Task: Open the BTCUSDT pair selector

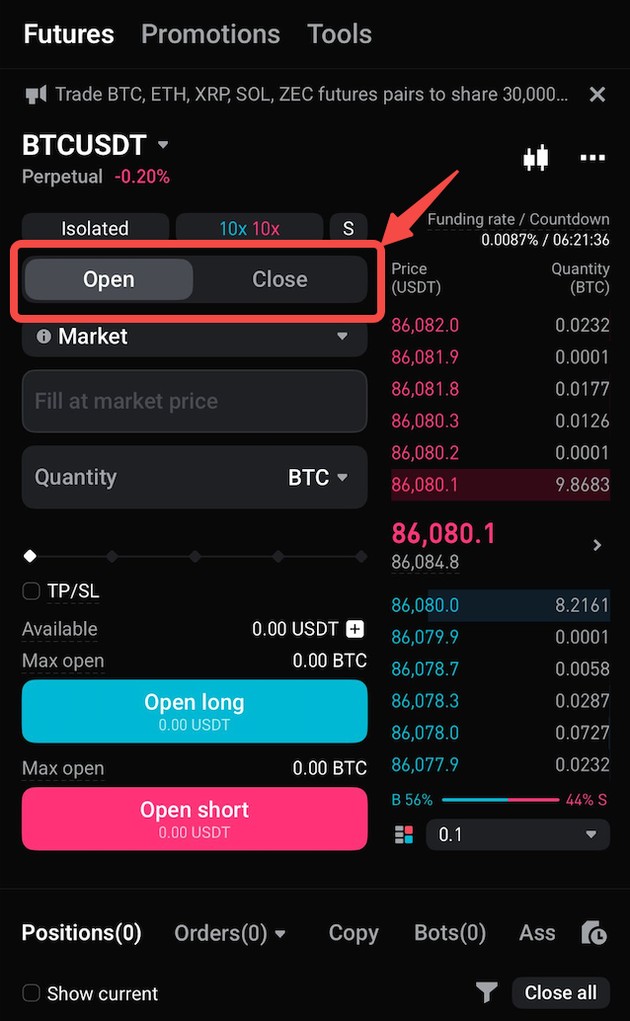Action: (x=96, y=146)
